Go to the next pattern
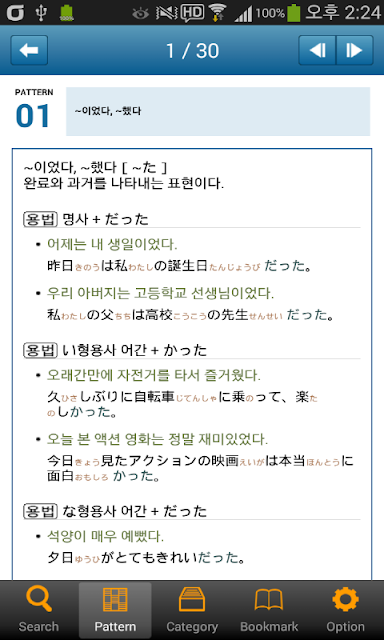Viewport: 384px width, 640px height. point(355,50)
